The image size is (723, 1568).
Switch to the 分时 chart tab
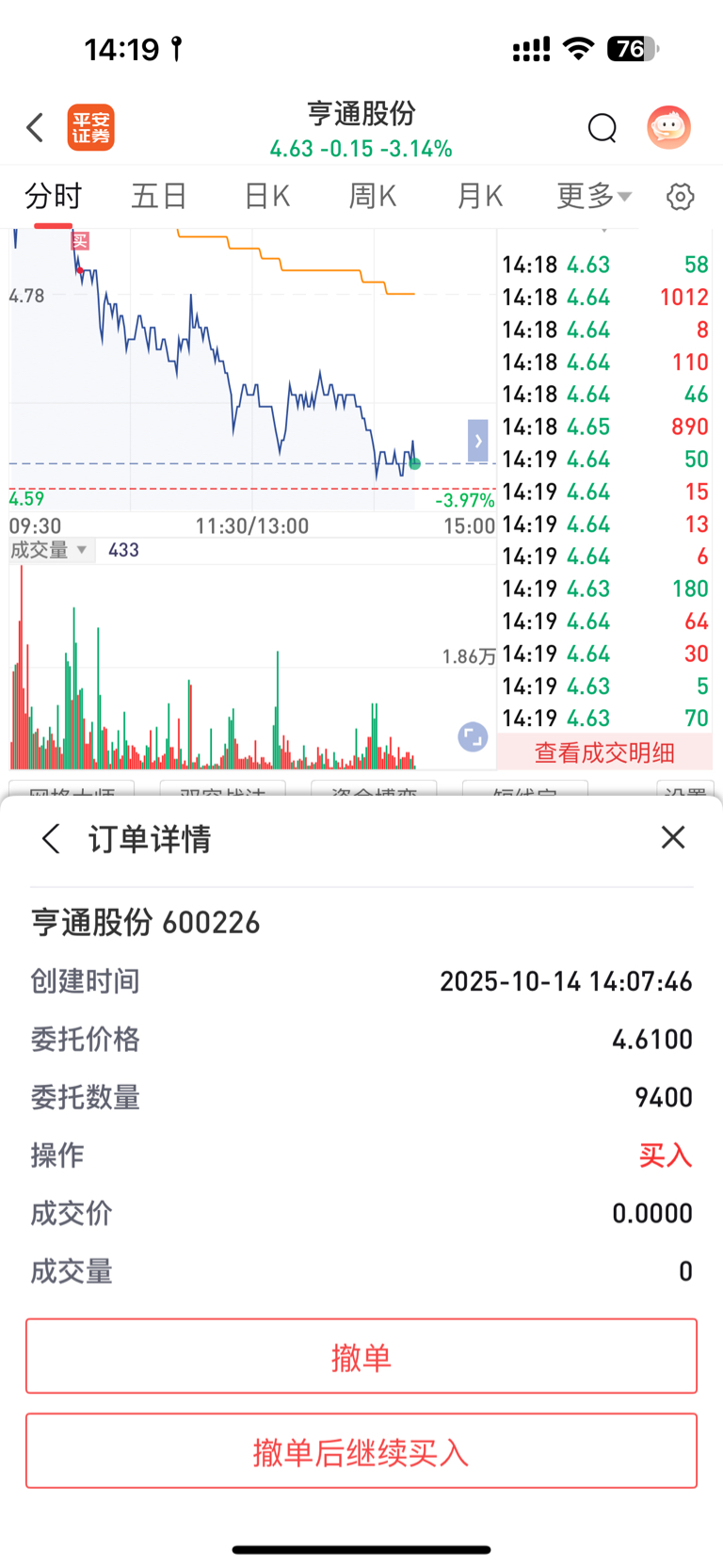pyautogui.click(x=54, y=196)
